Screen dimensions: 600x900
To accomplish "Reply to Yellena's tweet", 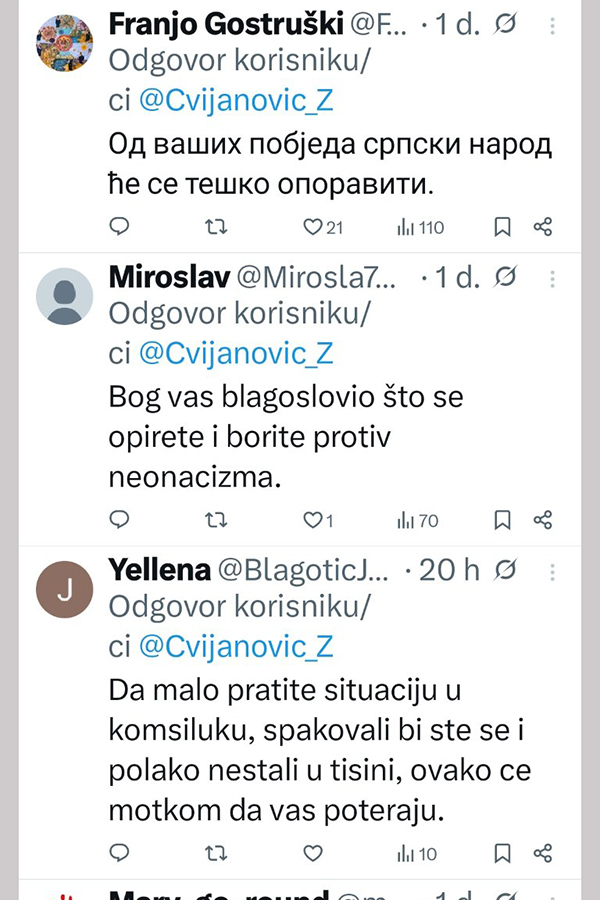I will [x=119, y=853].
